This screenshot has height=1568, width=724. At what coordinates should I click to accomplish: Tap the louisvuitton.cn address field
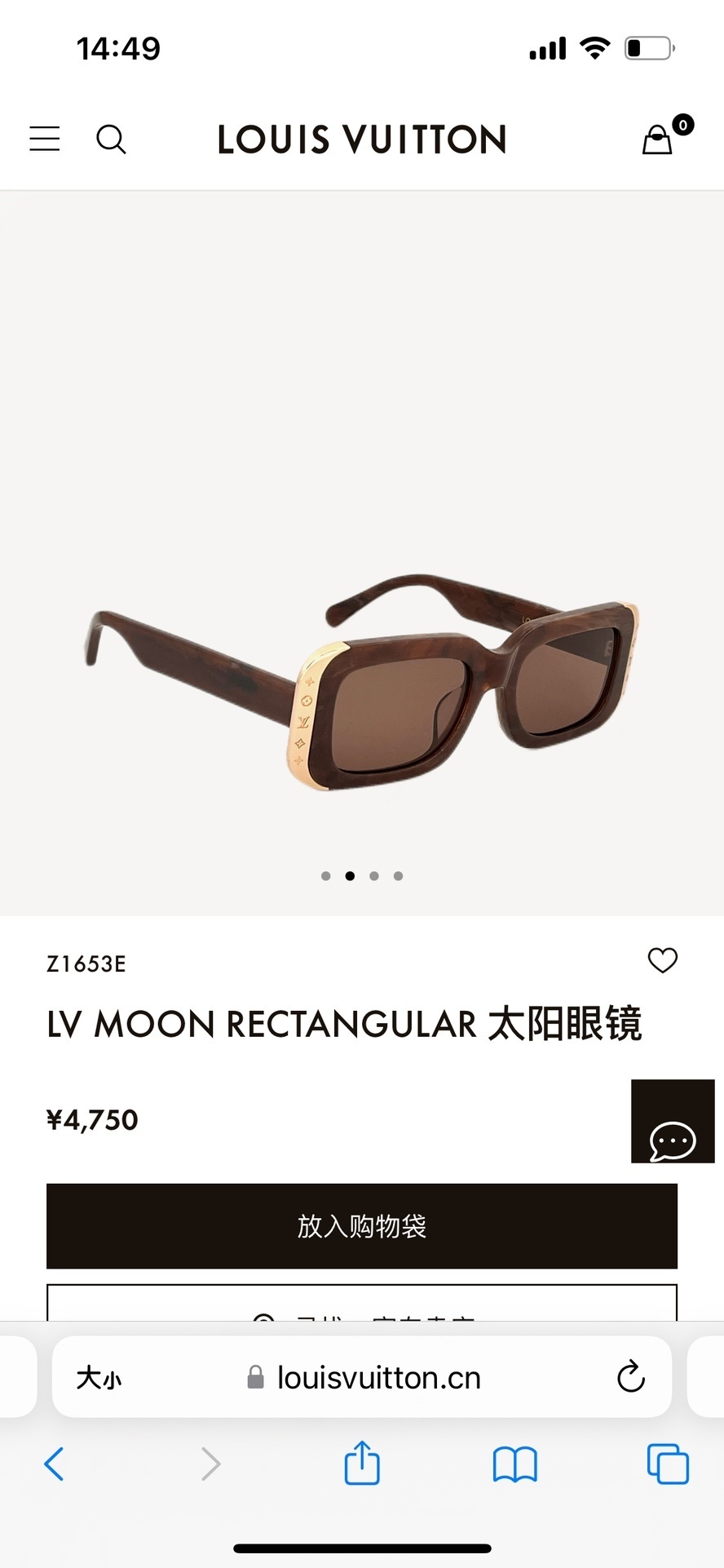pyautogui.click(x=378, y=1378)
